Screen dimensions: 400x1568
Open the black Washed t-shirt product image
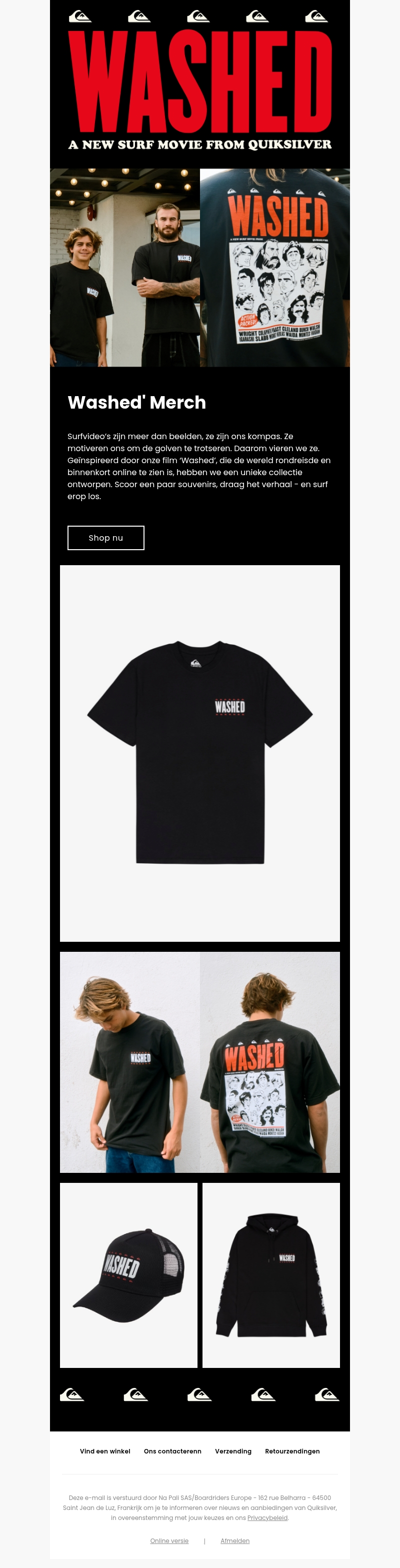[x=199, y=752]
